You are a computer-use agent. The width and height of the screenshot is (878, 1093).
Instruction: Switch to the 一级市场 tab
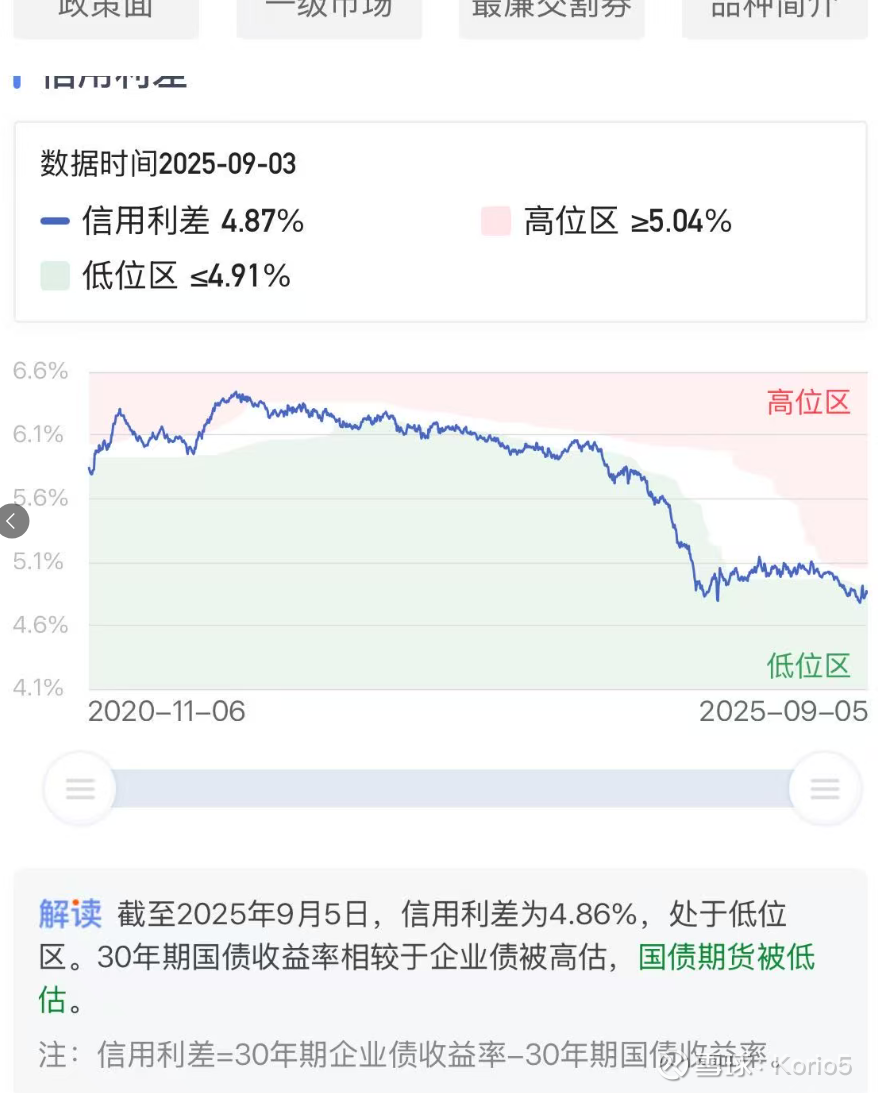pos(329,15)
